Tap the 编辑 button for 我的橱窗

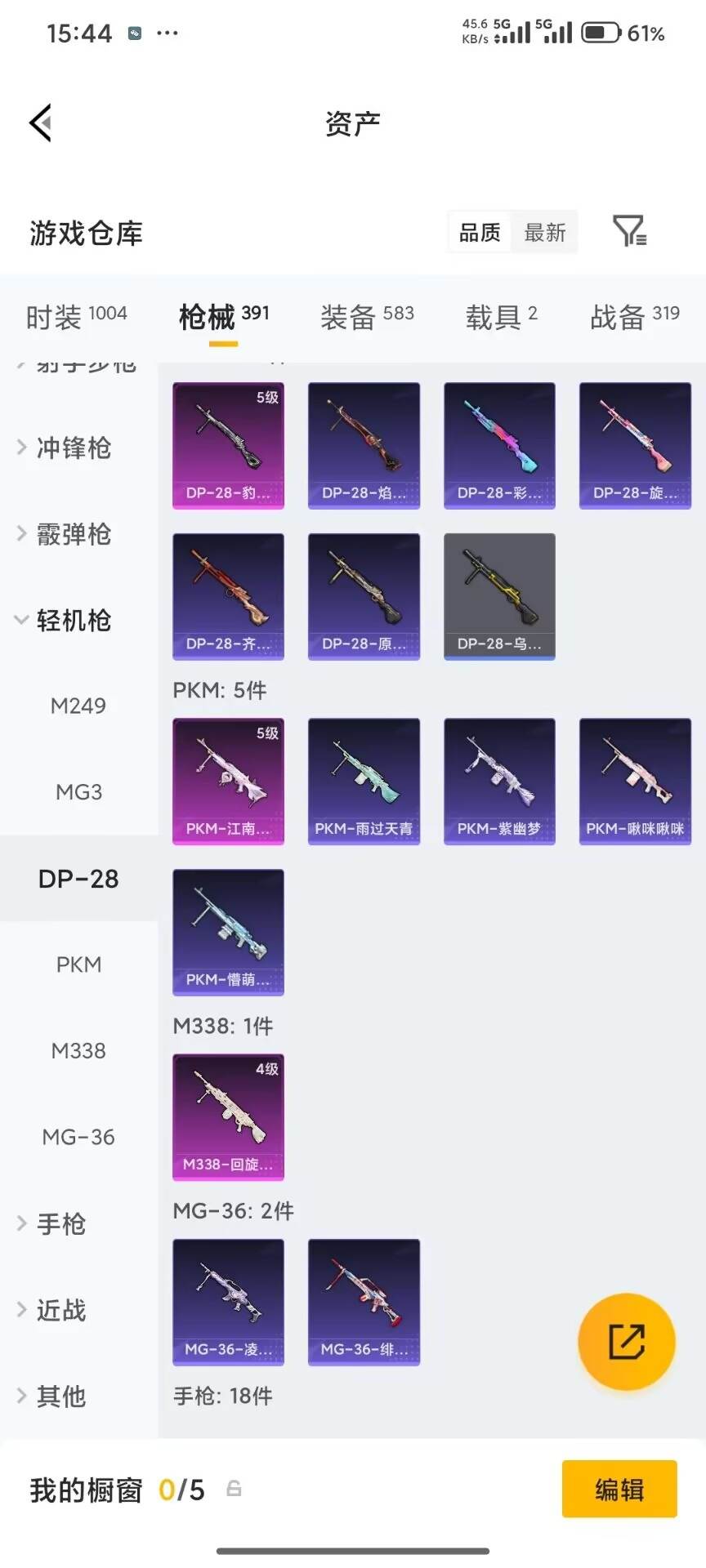pos(619,1489)
